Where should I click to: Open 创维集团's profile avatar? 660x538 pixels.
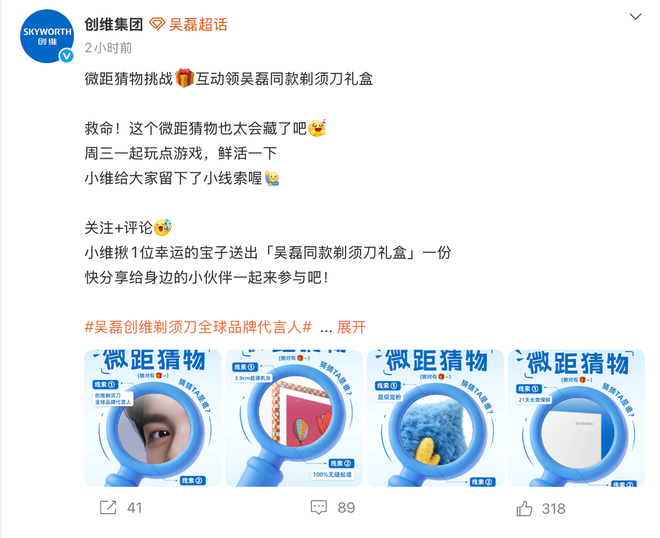pos(47,37)
